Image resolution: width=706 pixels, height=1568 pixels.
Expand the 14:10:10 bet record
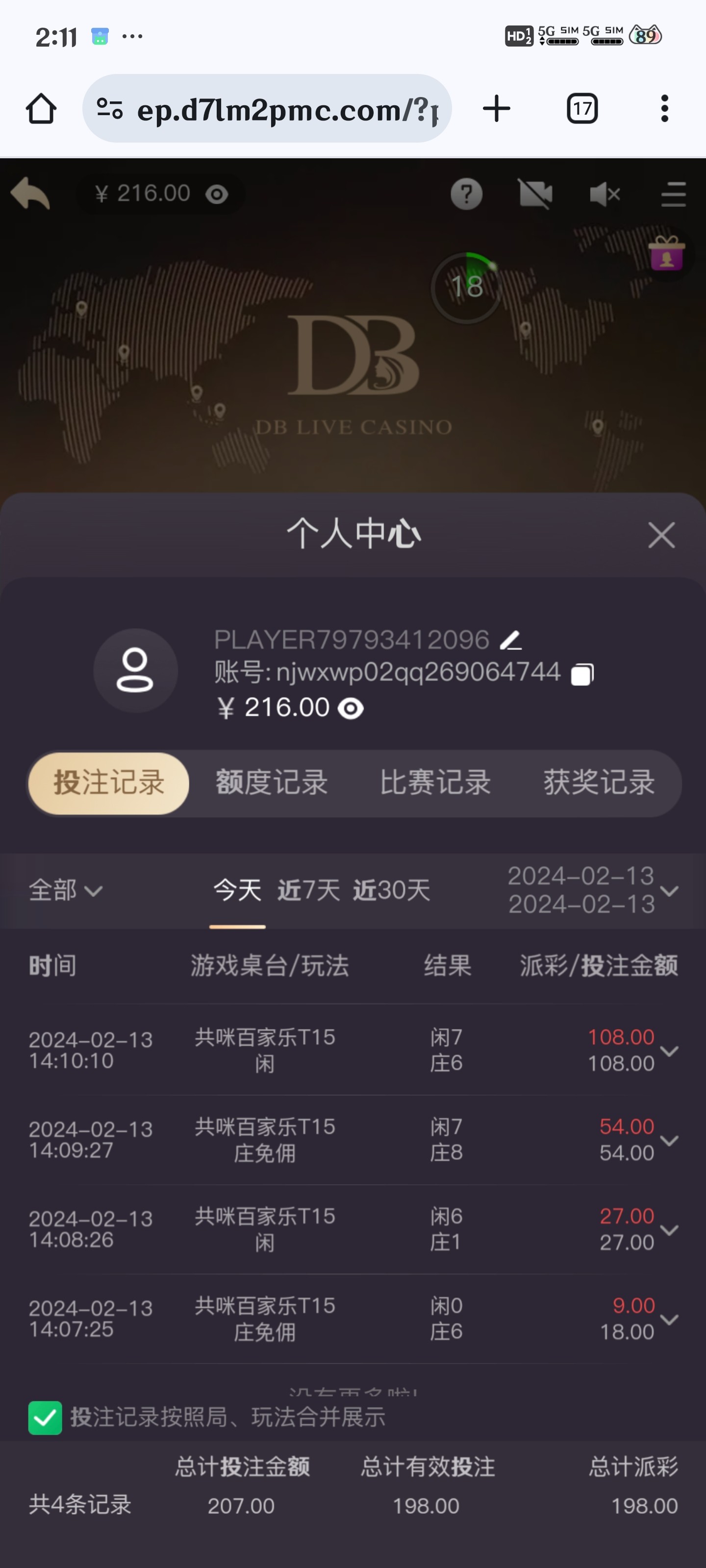coord(669,1051)
